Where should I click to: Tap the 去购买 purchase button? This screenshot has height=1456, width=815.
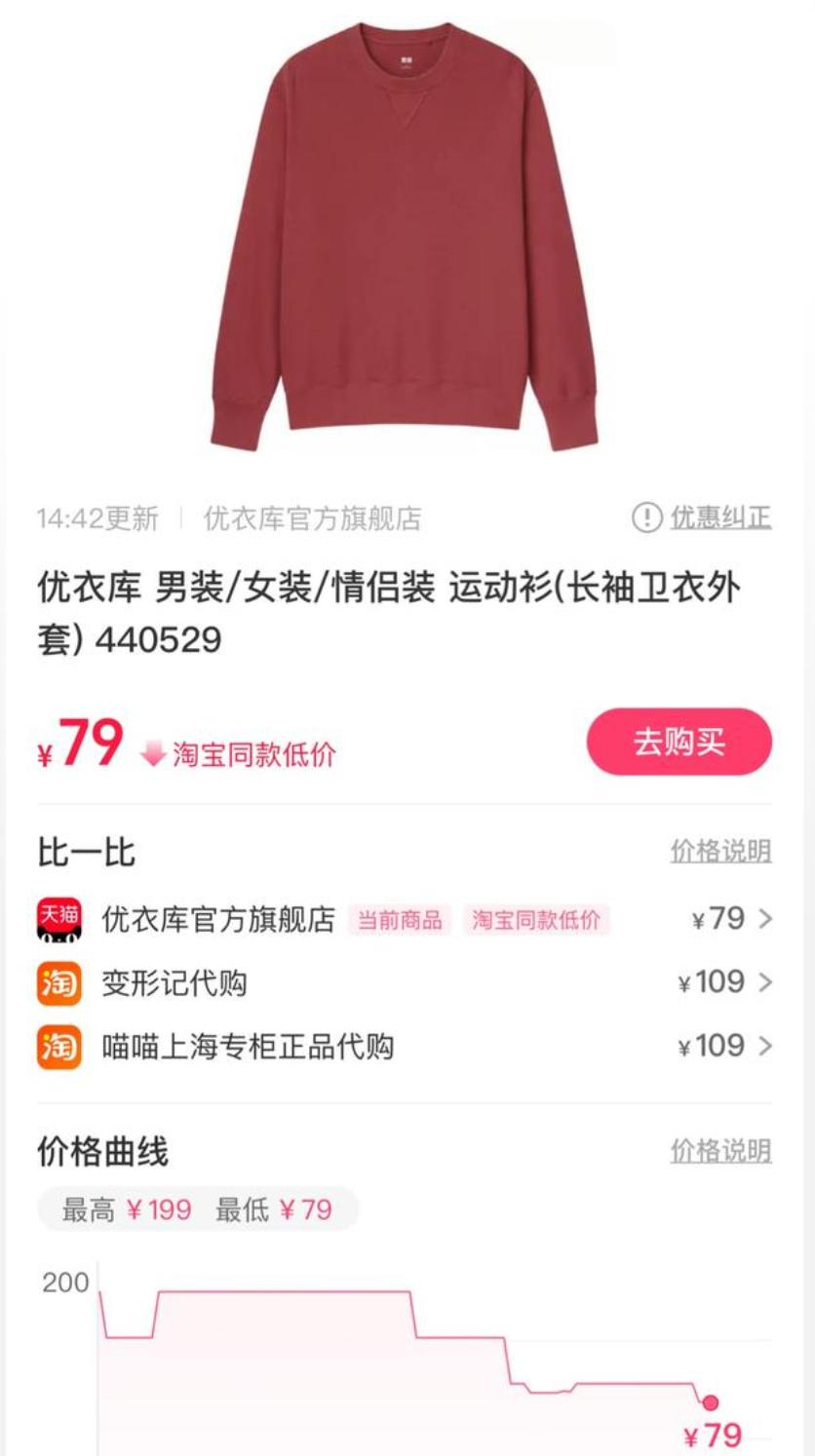(x=679, y=742)
